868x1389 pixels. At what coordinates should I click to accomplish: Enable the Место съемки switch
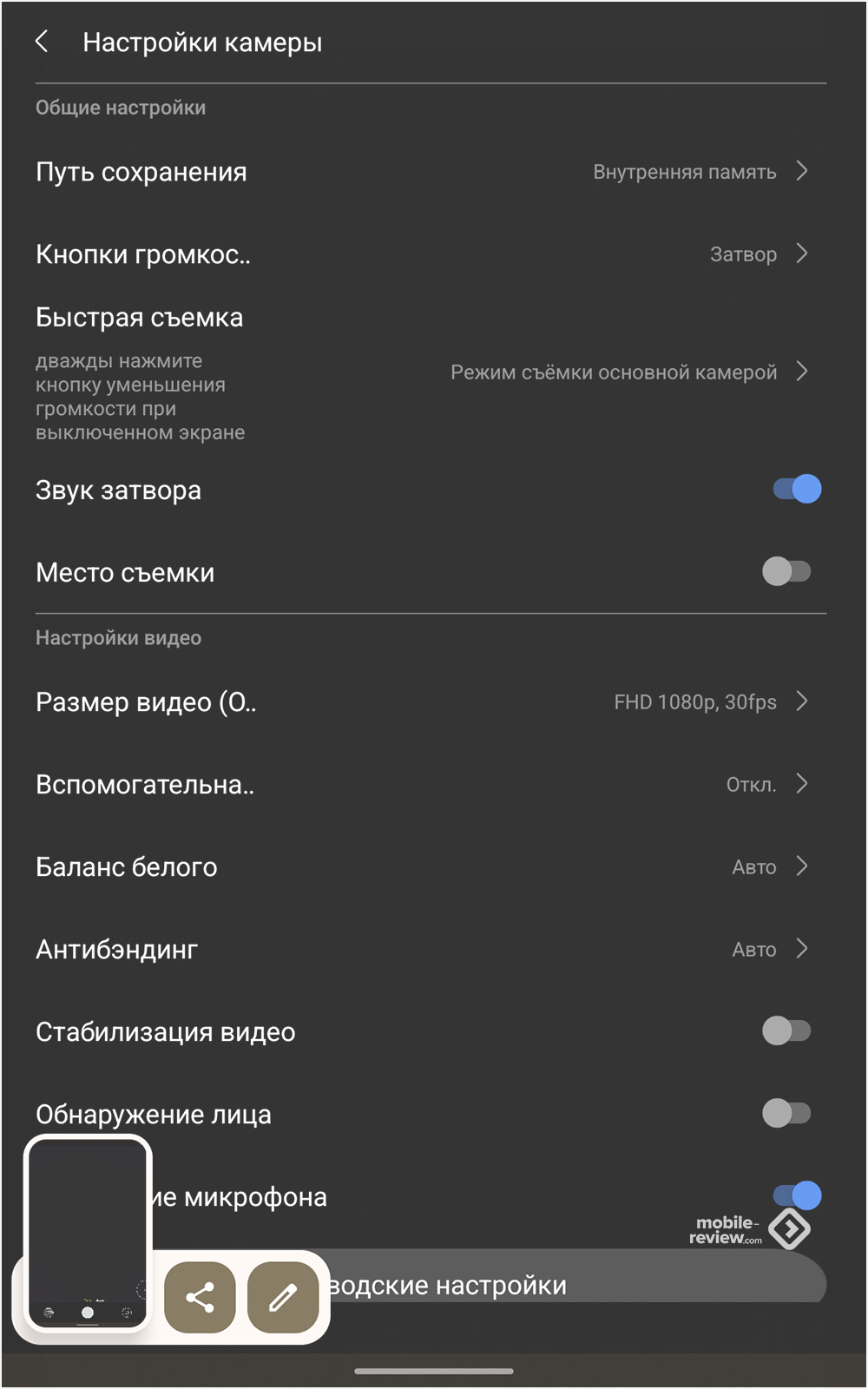point(786,571)
